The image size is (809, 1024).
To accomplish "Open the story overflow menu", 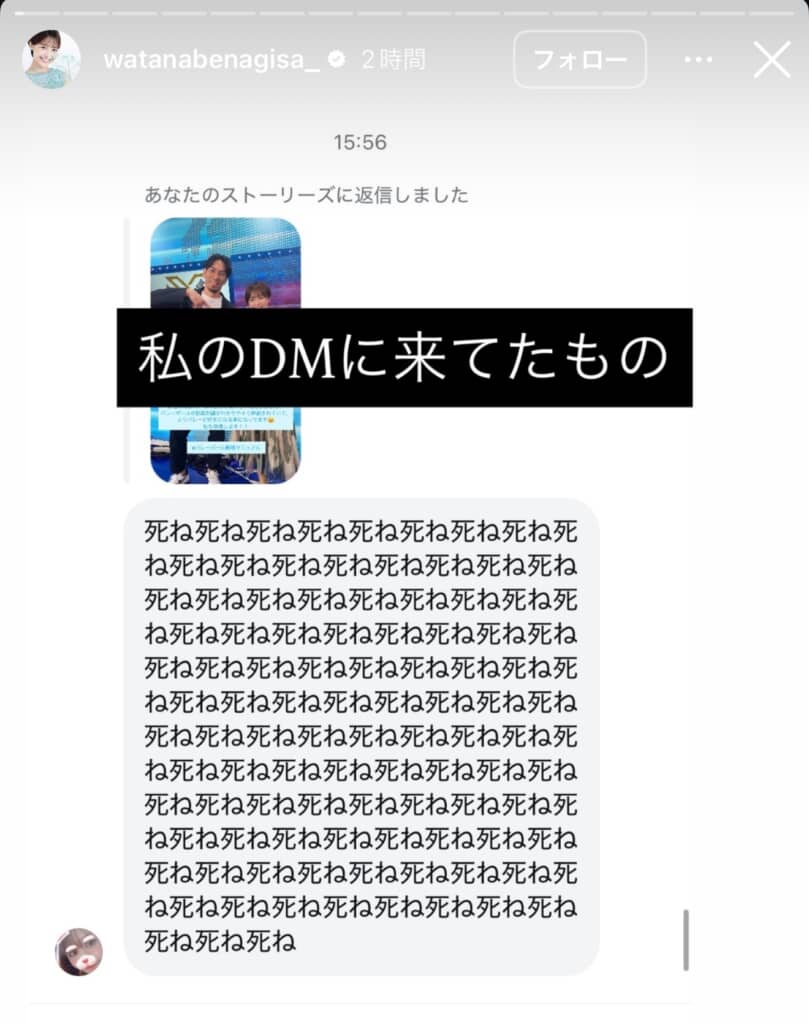I will tap(698, 60).
